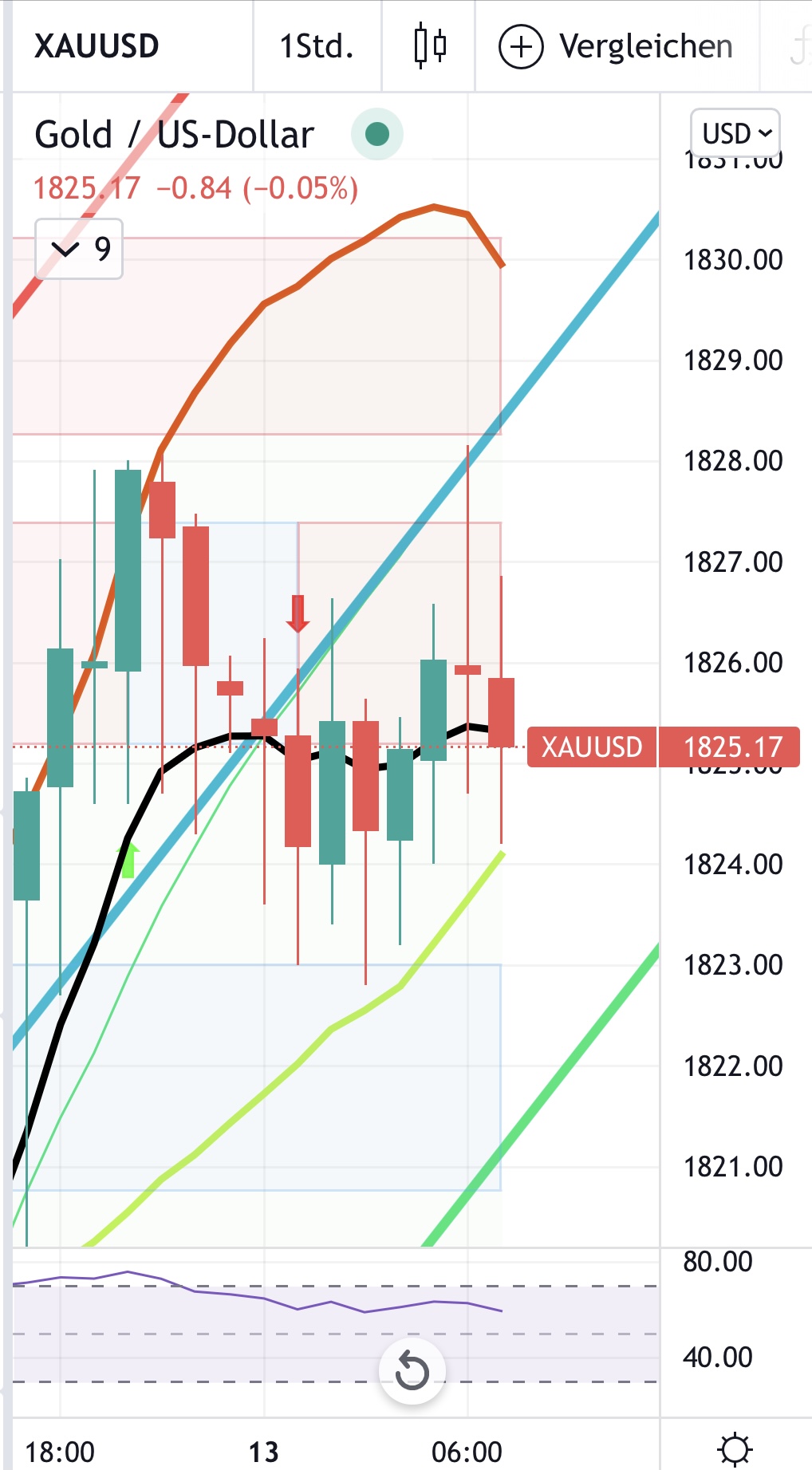This screenshot has width=812, height=1470.
Task: Open the XAUUSD symbol search
Action: pyautogui.click(x=97, y=46)
